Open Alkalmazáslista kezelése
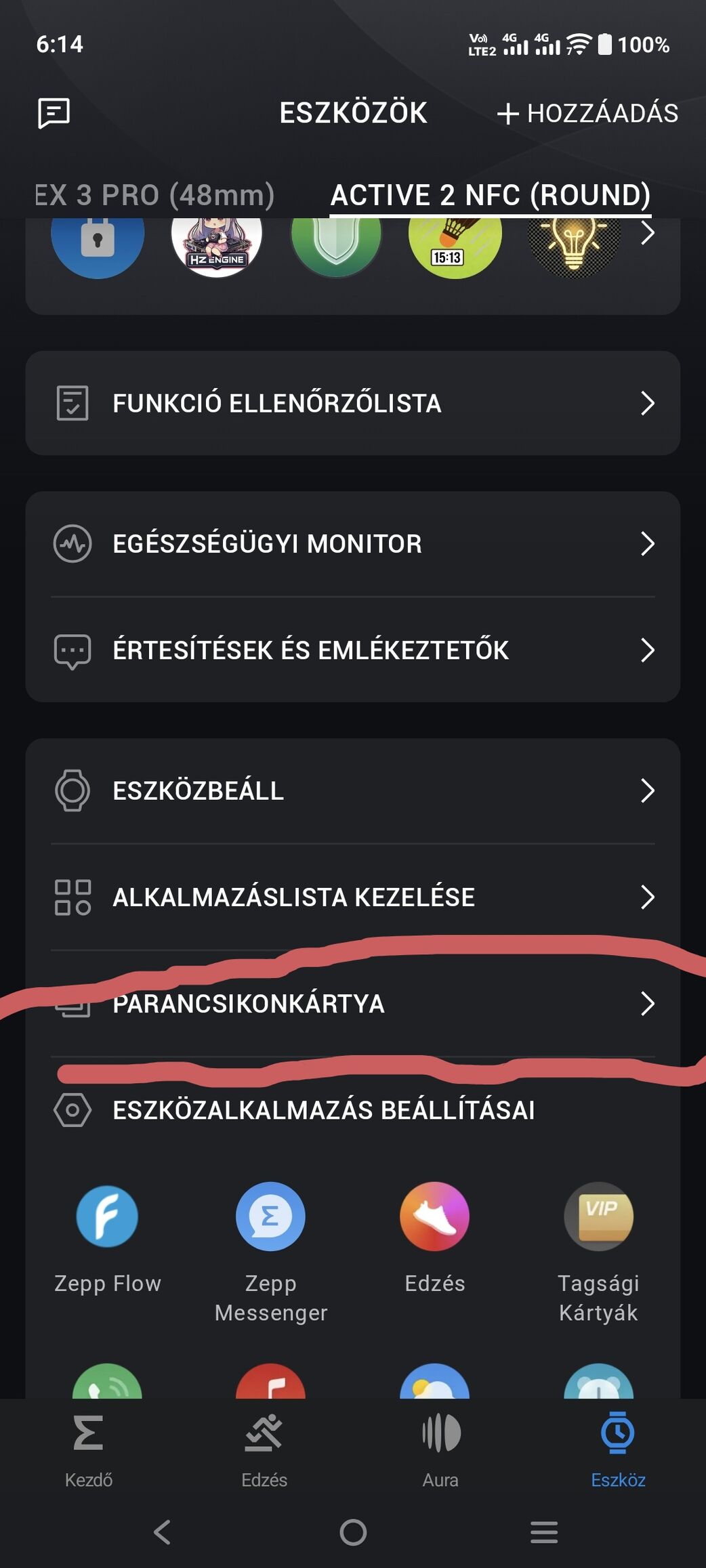Screen dimensions: 706x1568 [x=352, y=897]
